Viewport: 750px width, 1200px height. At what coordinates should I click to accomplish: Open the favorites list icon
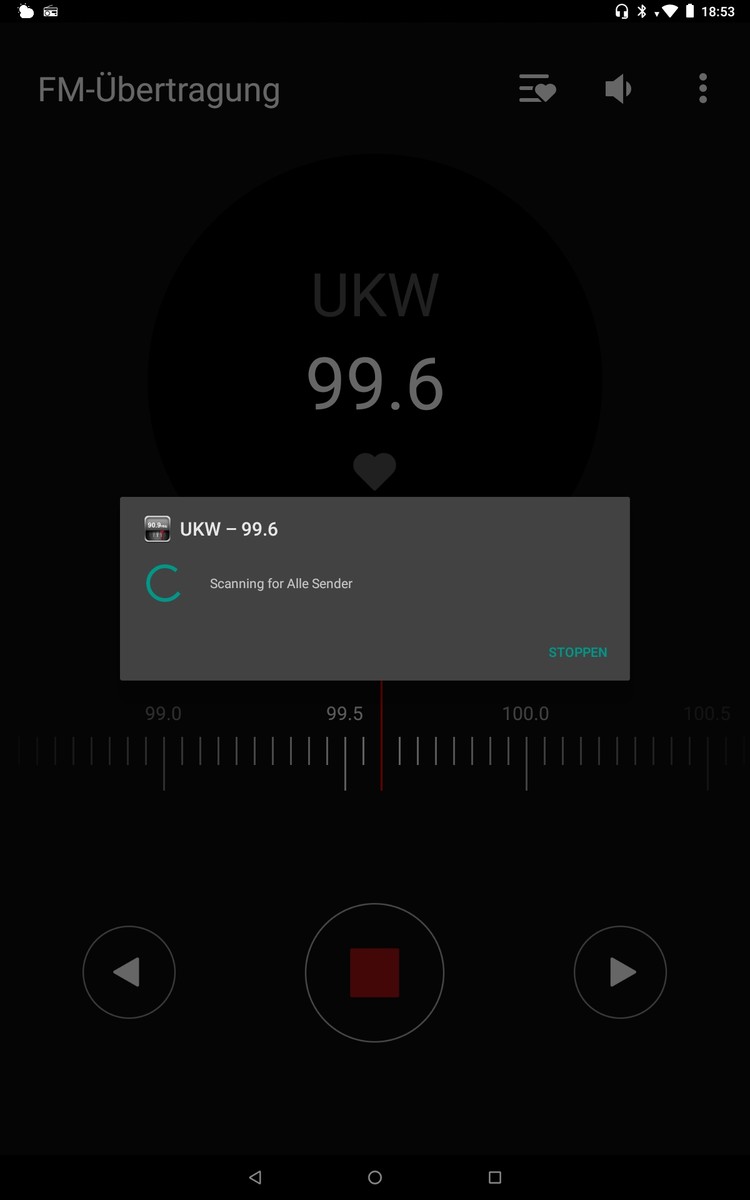click(537, 89)
